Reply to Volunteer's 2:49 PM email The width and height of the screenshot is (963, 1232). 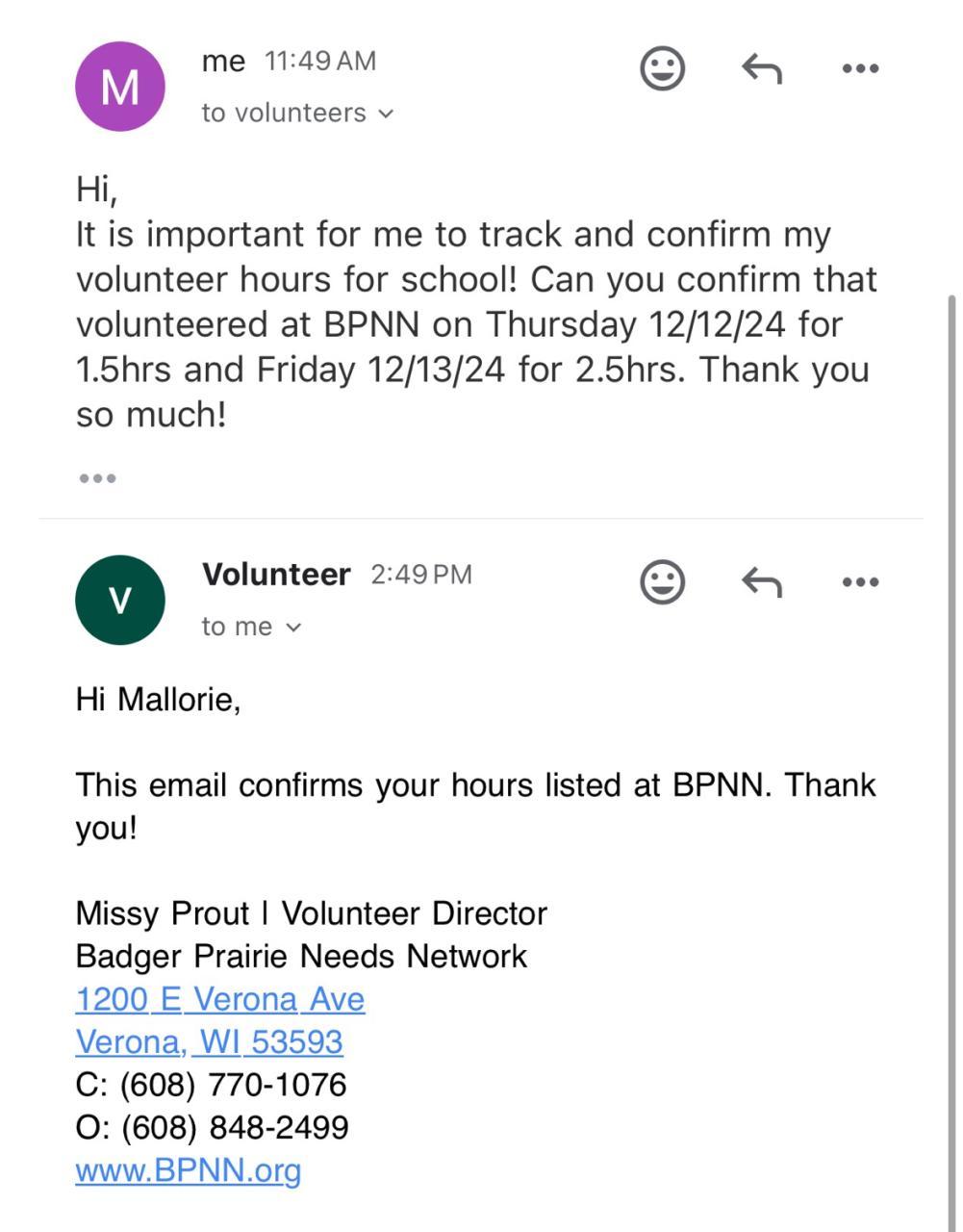tap(762, 581)
